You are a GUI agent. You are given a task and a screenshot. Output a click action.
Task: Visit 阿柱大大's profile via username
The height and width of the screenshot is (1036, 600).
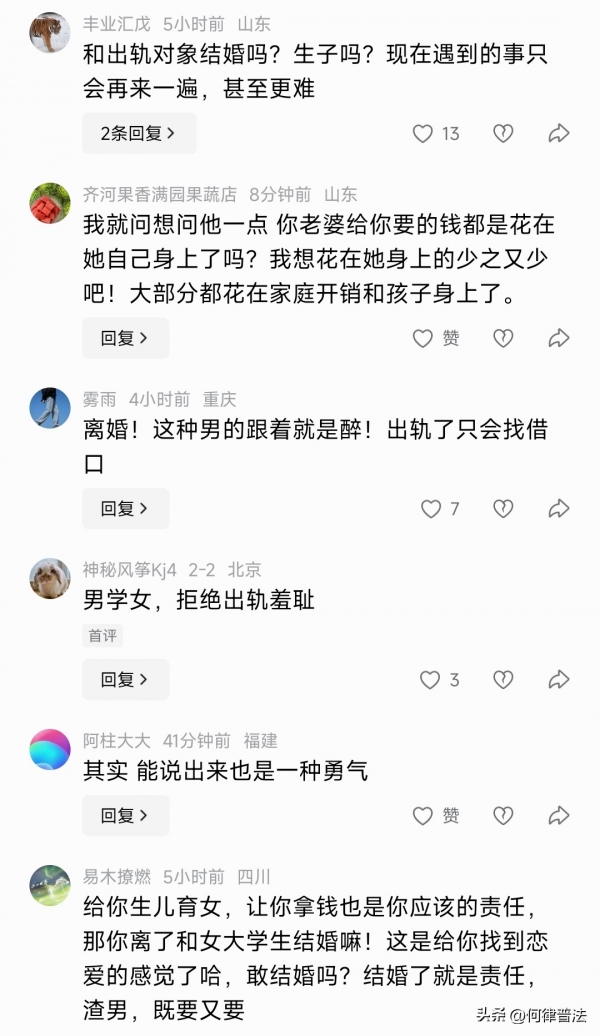point(116,741)
